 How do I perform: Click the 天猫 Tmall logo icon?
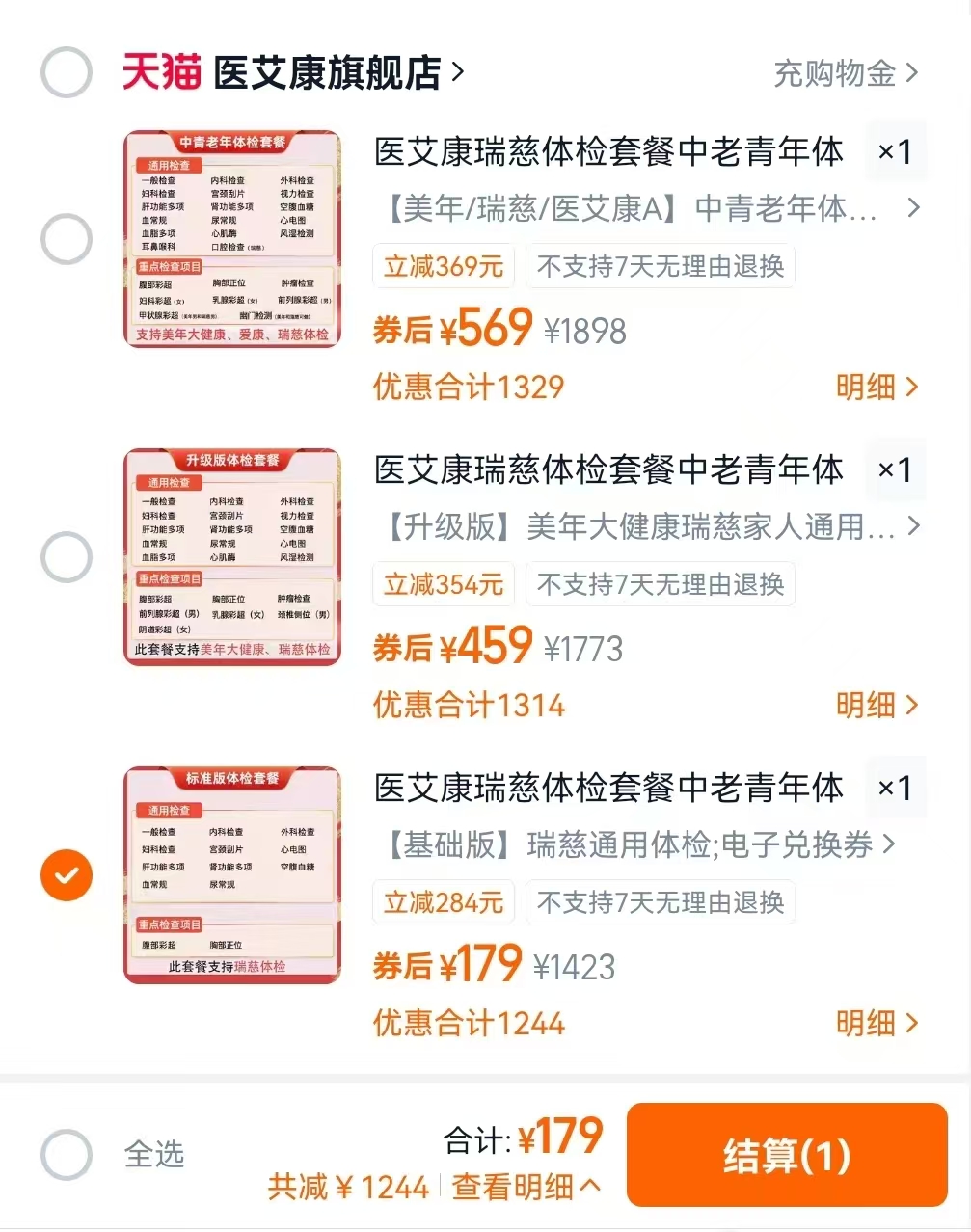click(x=159, y=70)
